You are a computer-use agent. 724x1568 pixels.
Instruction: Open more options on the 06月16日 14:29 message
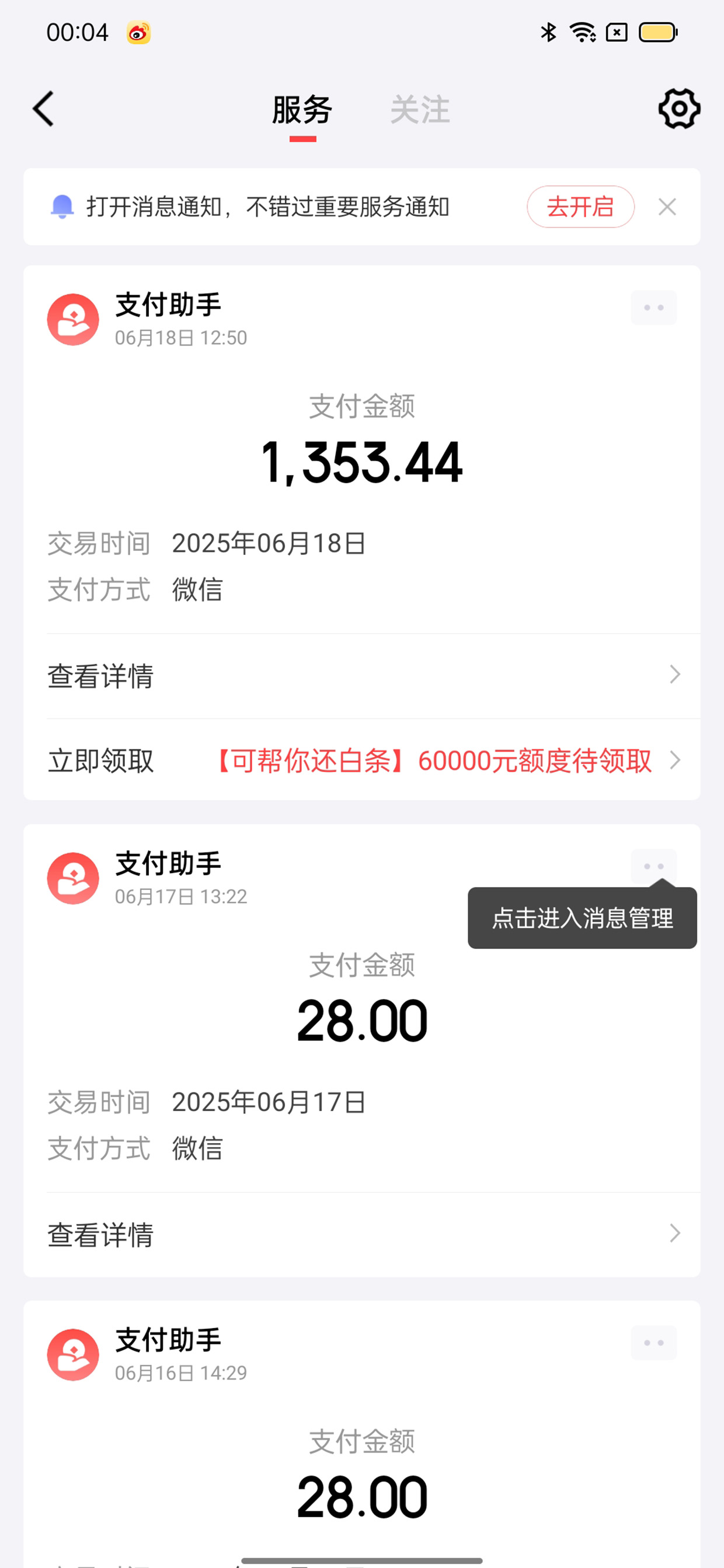[653, 1342]
